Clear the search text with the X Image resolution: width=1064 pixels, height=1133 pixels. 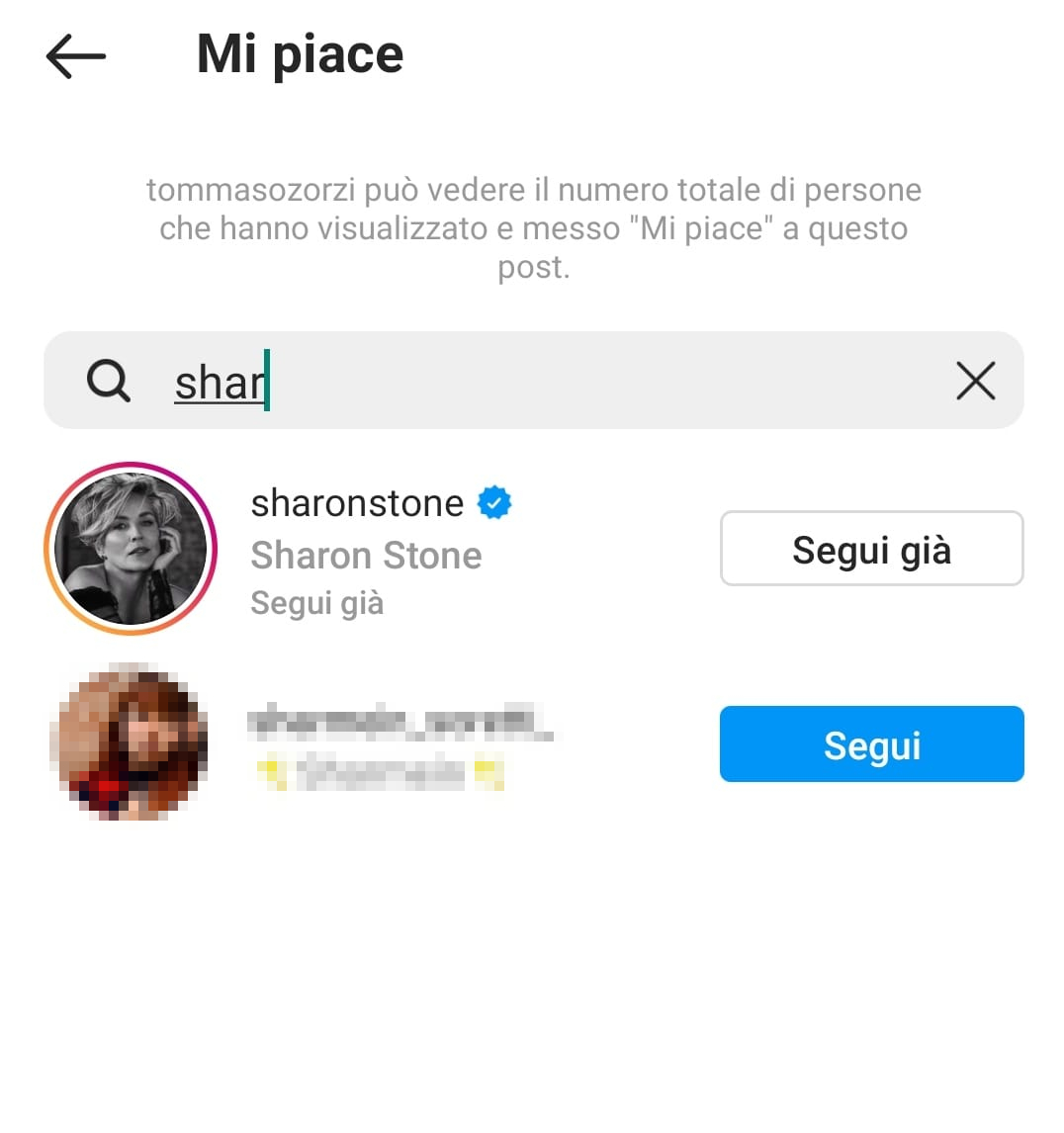[975, 382]
